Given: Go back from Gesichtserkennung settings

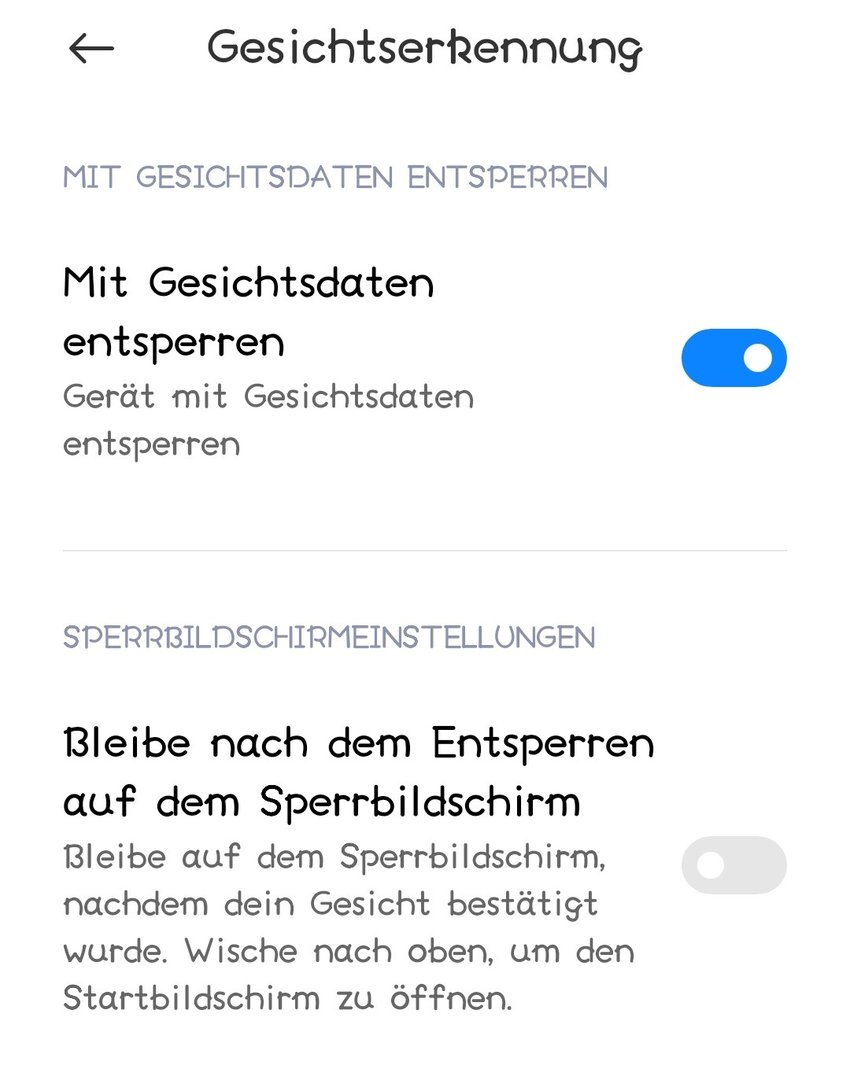Looking at the screenshot, I should click(x=91, y=48).
